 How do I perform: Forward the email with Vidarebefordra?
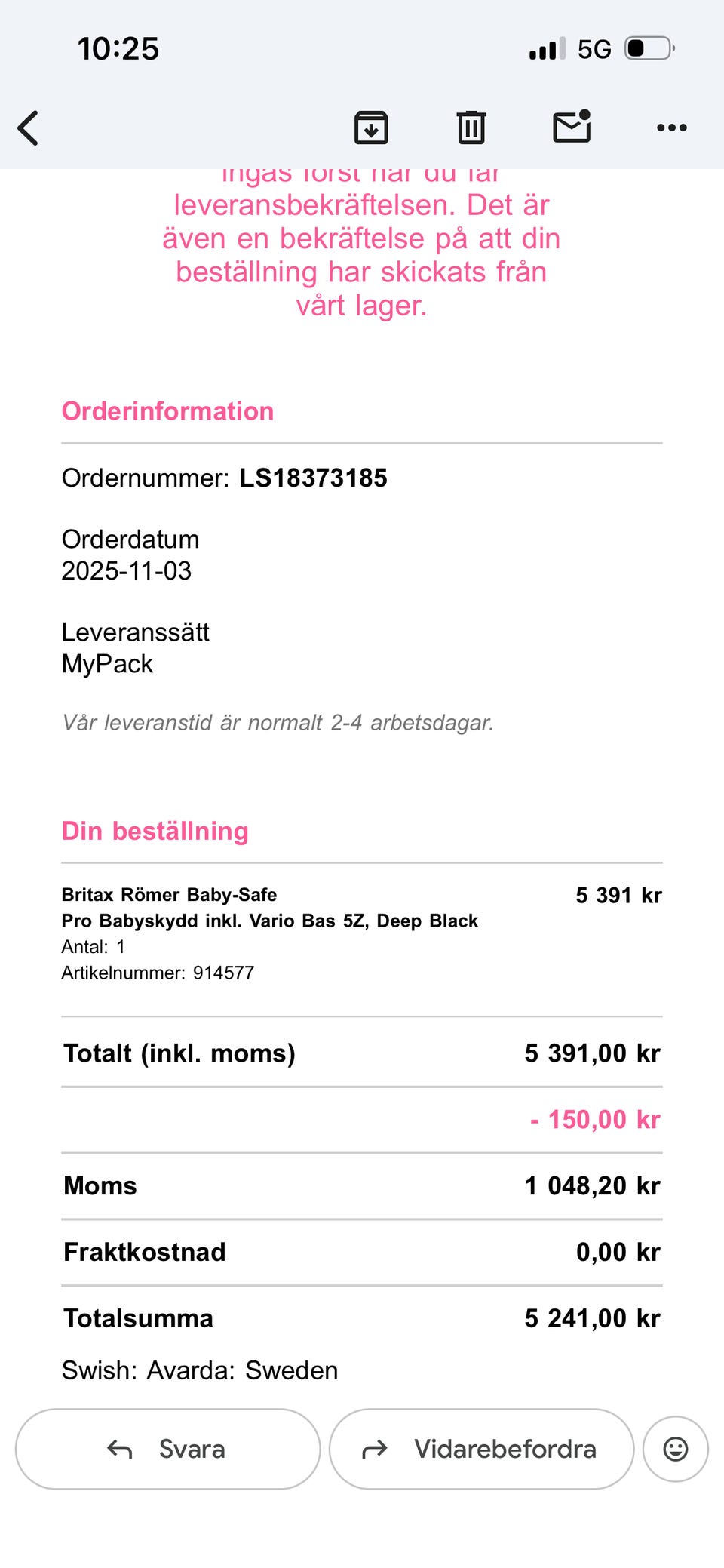point(481,1449)
